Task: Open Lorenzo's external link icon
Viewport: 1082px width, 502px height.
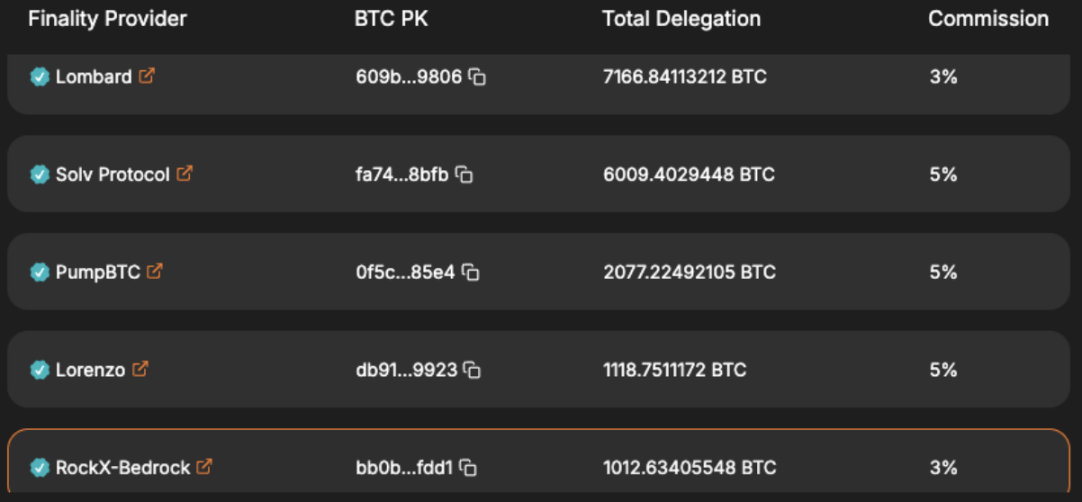Action: pyautogui.click(x=140, y=369)
